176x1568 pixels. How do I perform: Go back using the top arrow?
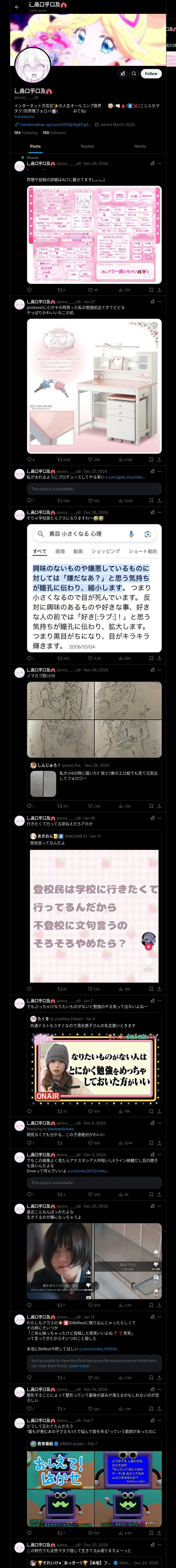tap(17, 7)
